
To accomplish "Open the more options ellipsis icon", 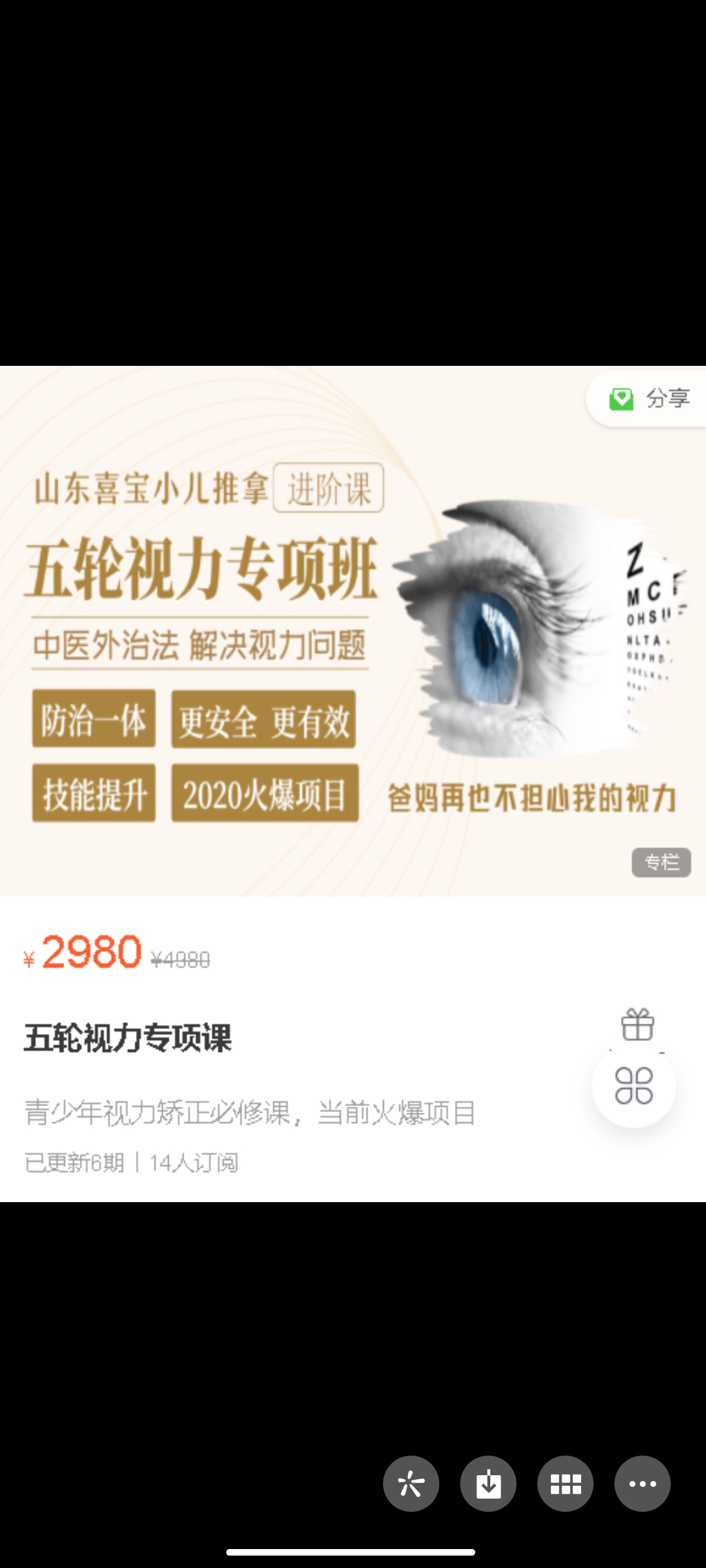I will click(x=643, y=1483).
